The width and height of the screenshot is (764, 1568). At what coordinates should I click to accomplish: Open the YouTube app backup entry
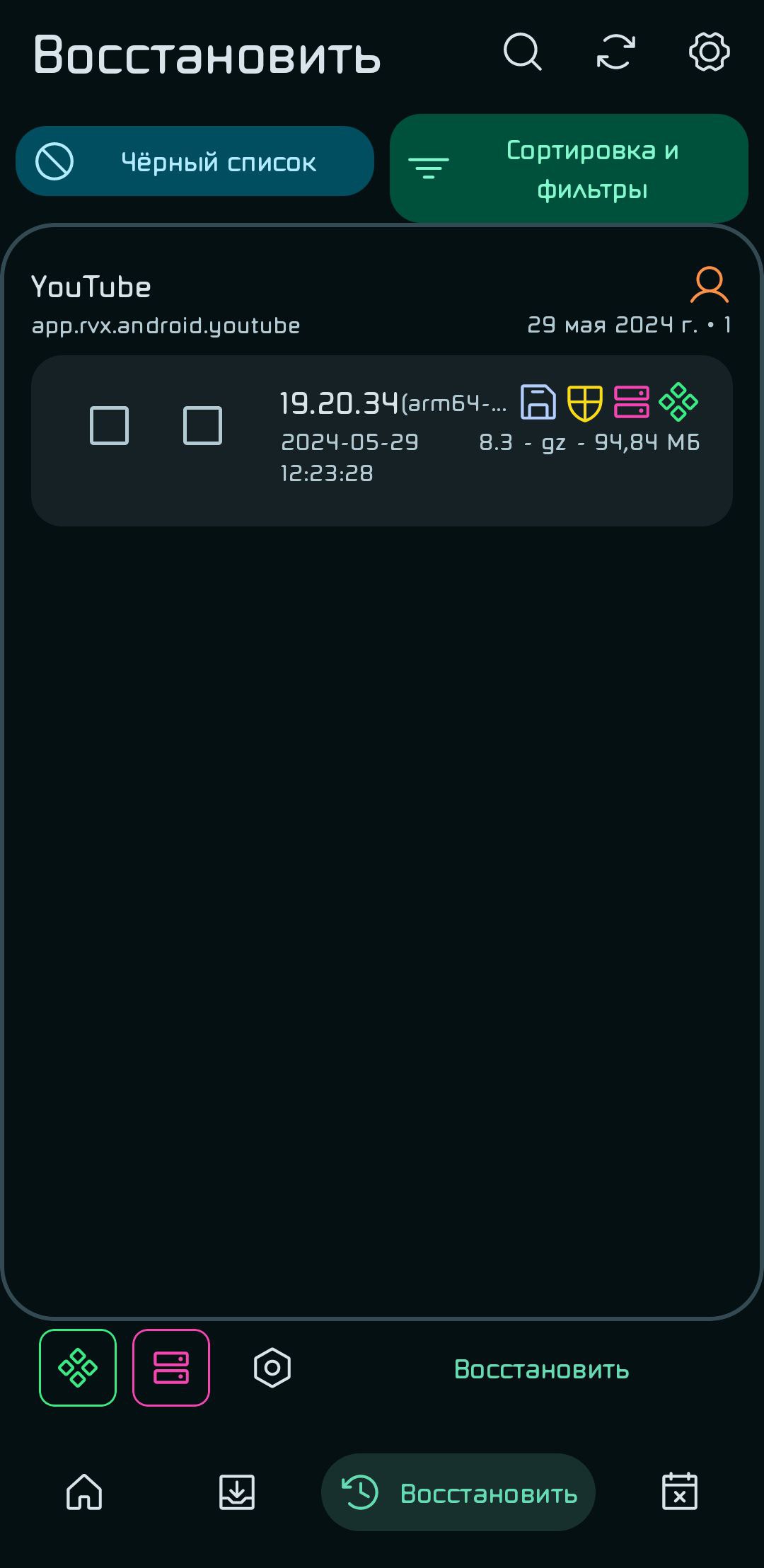tap(381, 304)
